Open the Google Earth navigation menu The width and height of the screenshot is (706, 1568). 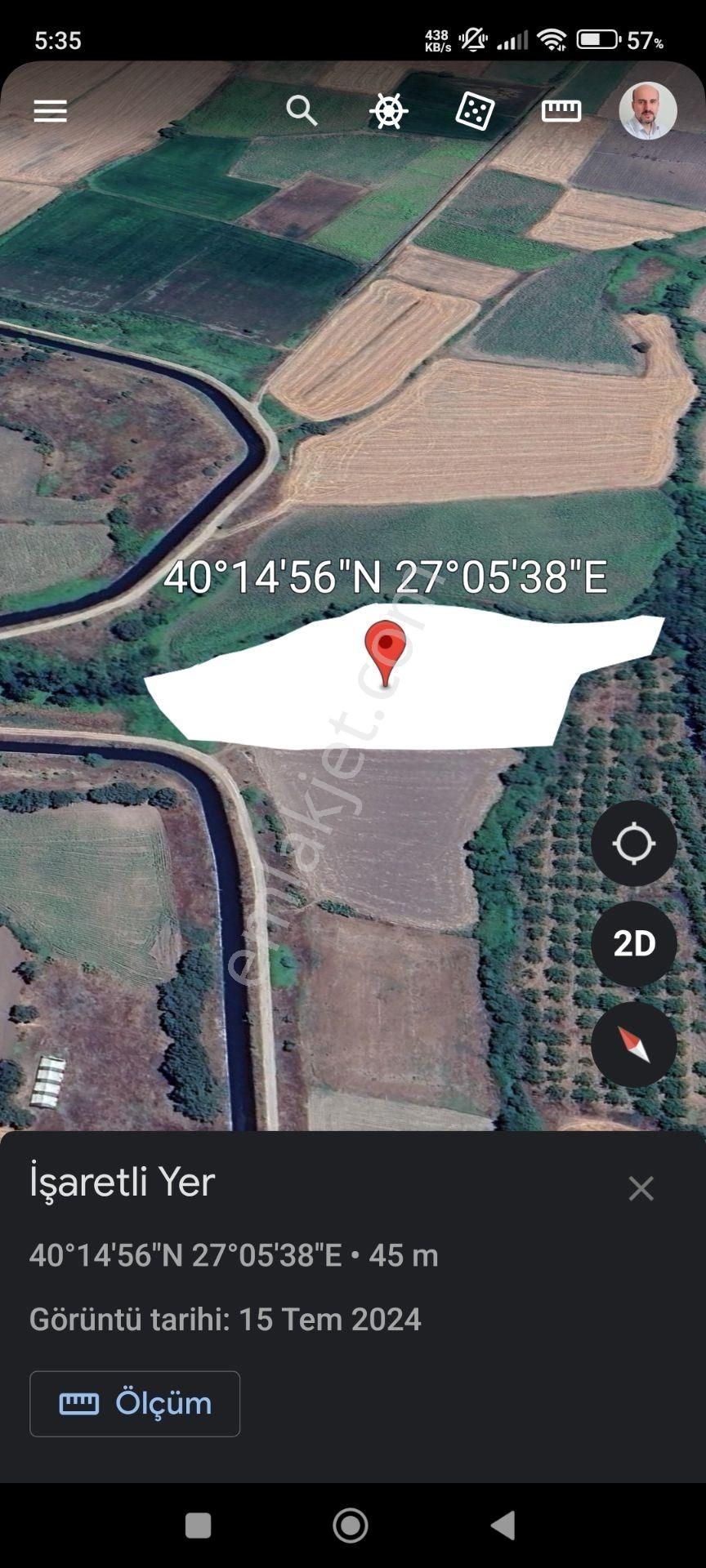pos(49,110)
